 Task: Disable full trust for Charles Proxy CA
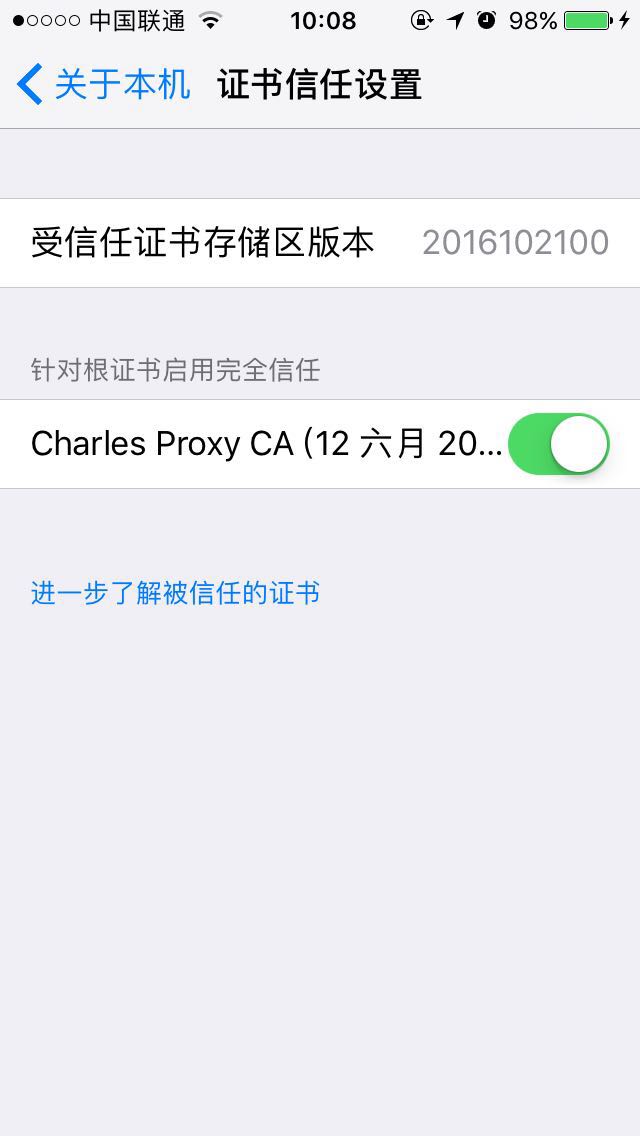click(558, 444)
